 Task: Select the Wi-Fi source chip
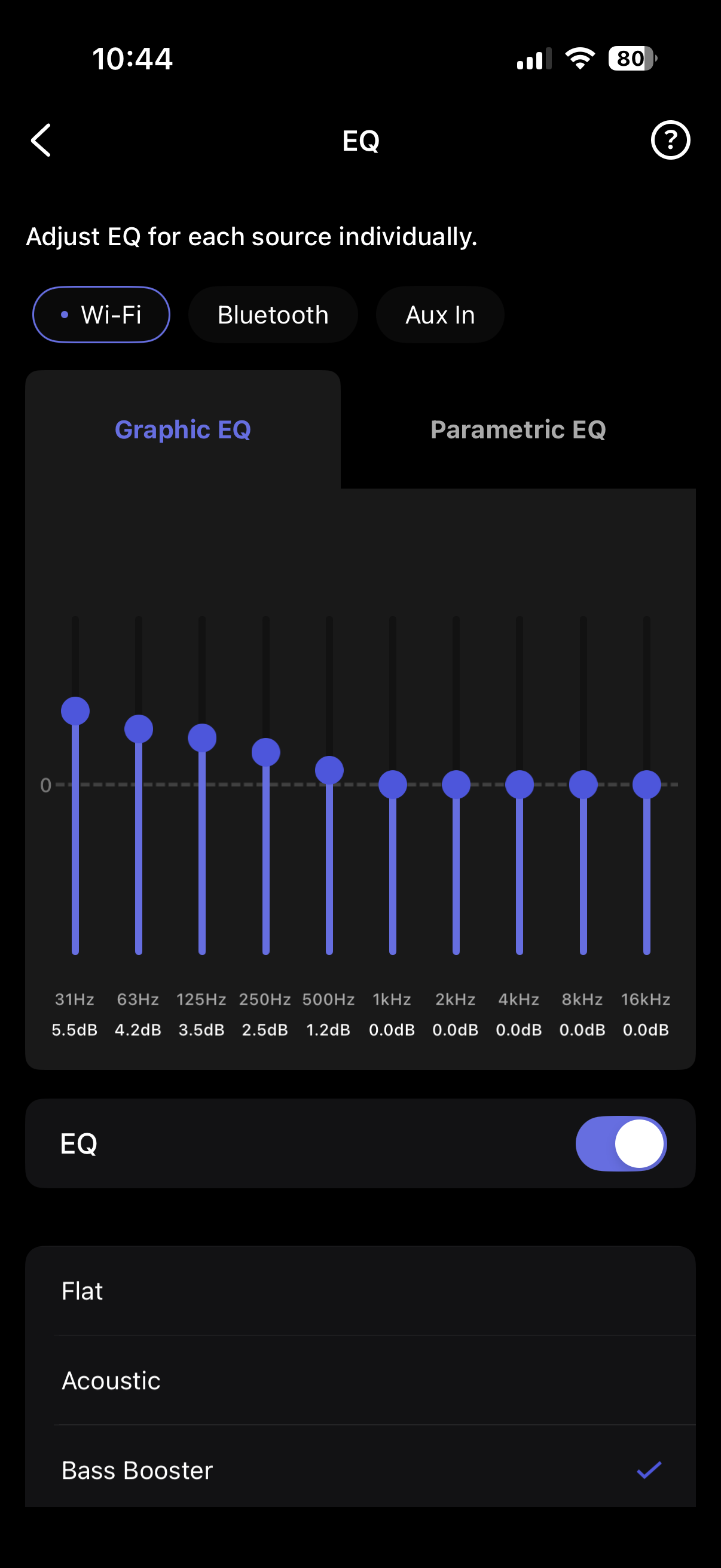(101, 315)
